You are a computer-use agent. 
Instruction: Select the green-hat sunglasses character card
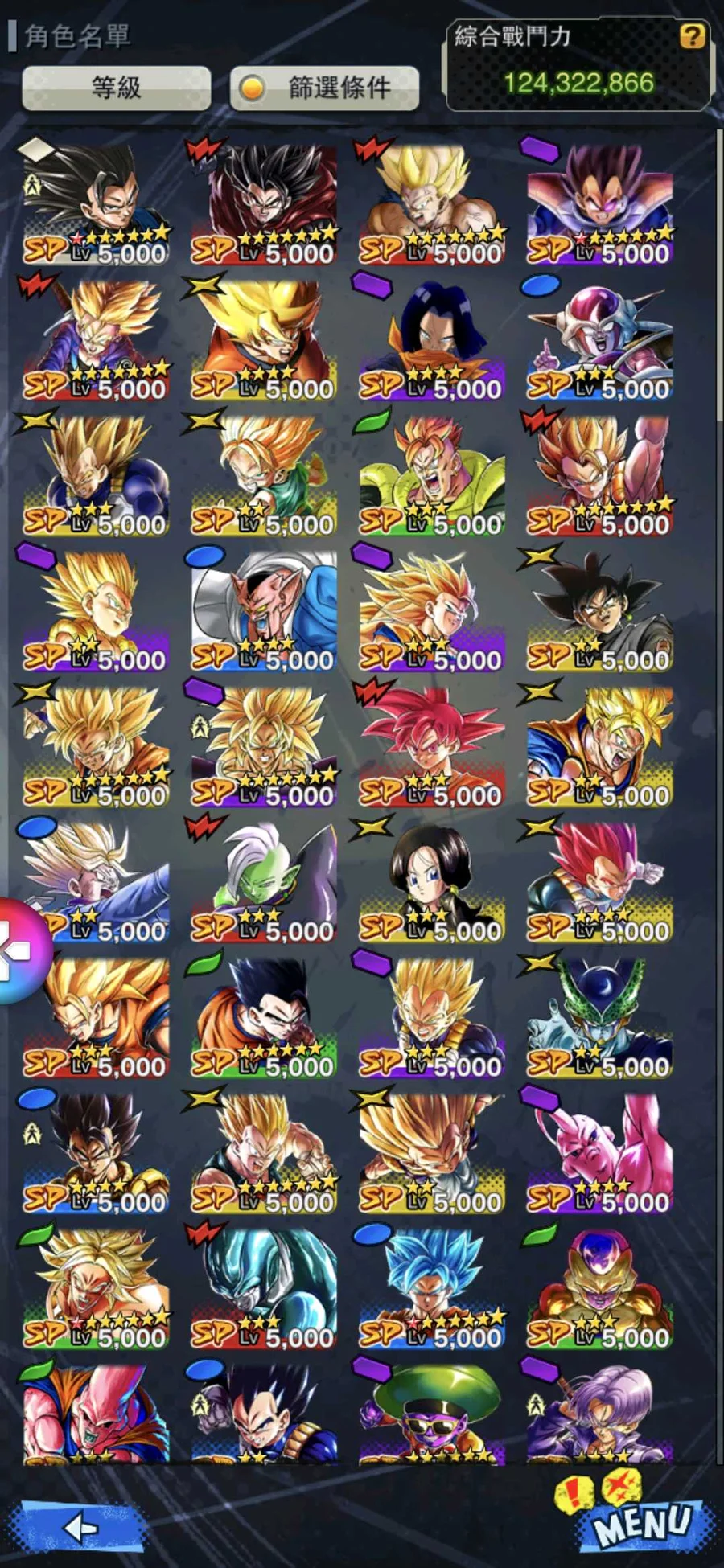click(x=432, y=1415)
